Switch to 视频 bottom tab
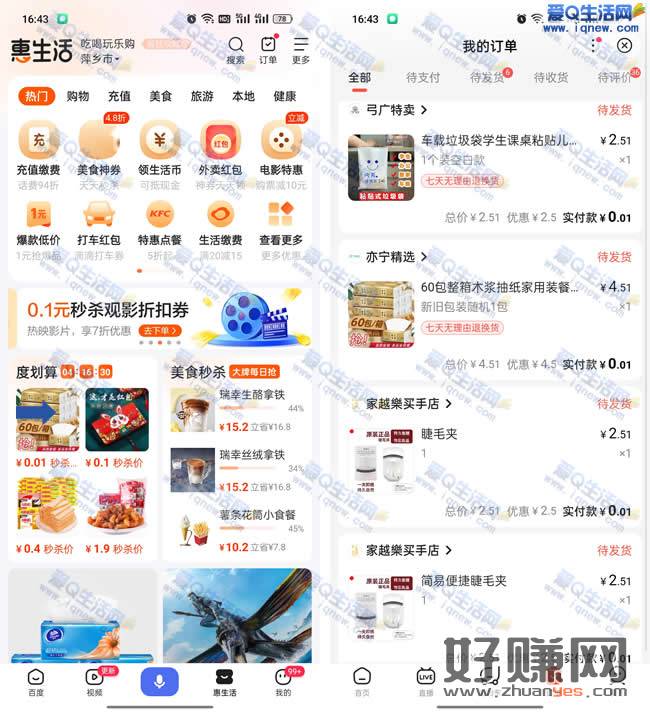The image size is (650, 715). pos(94,682)
